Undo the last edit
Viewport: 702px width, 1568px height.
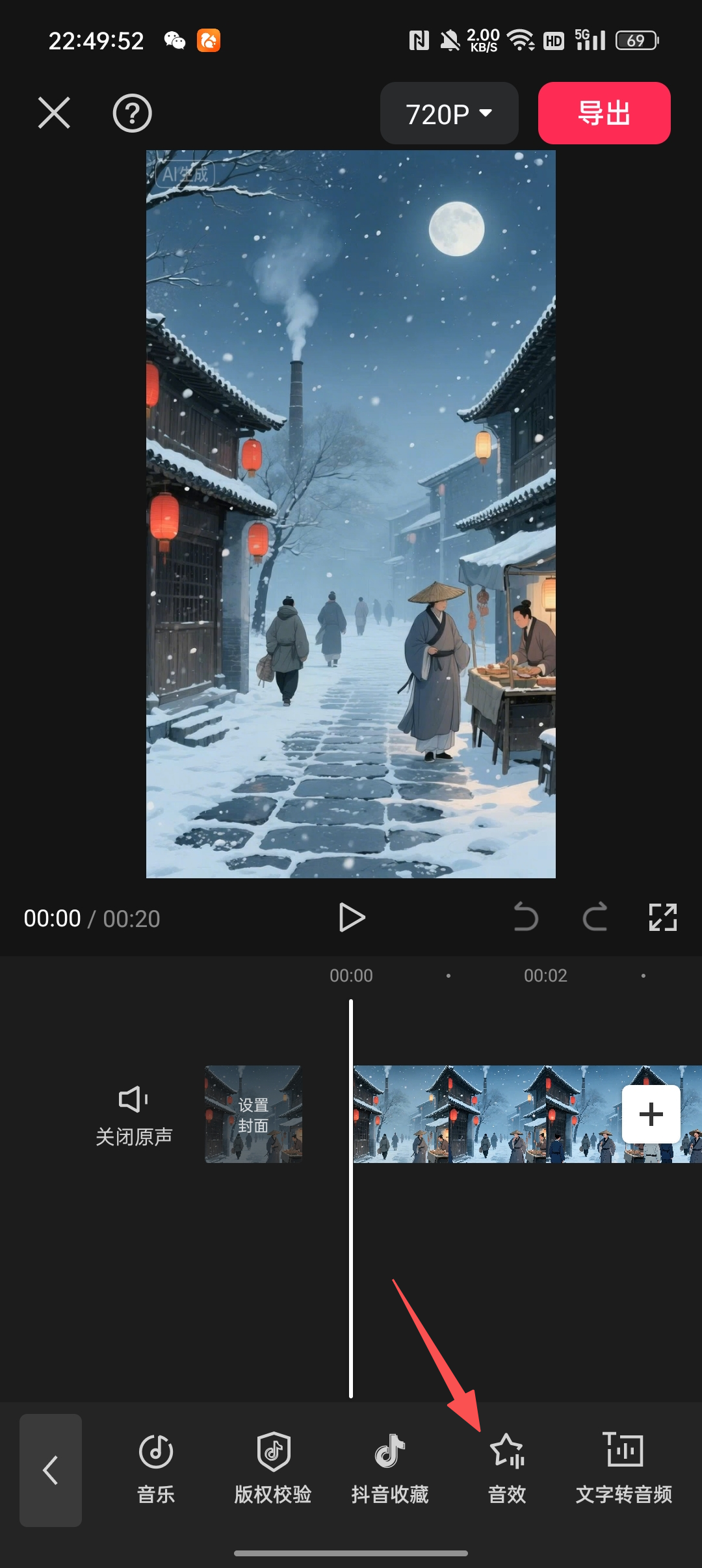click(525, 918)
